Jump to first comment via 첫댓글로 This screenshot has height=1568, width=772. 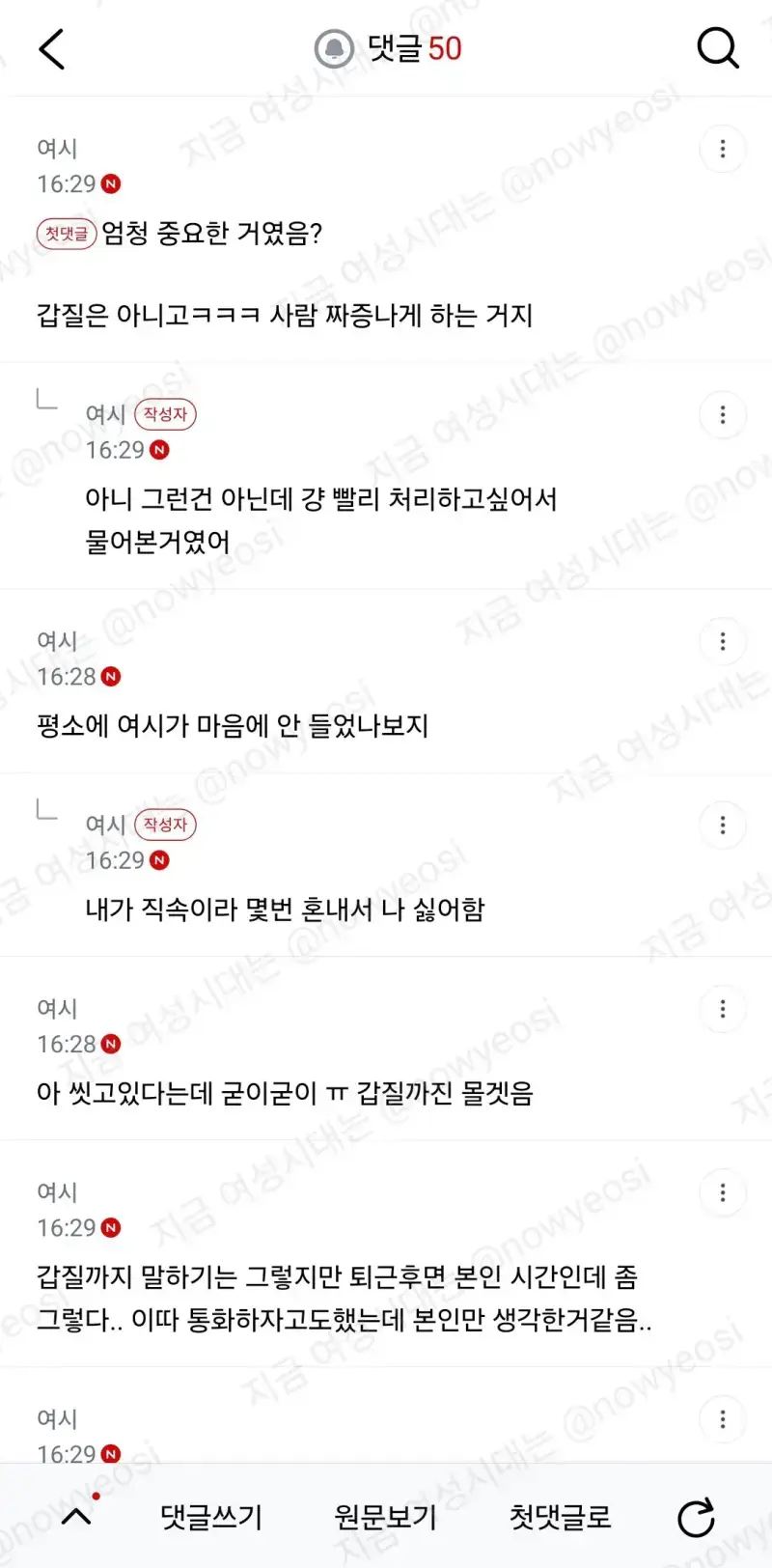(561, 1517)
